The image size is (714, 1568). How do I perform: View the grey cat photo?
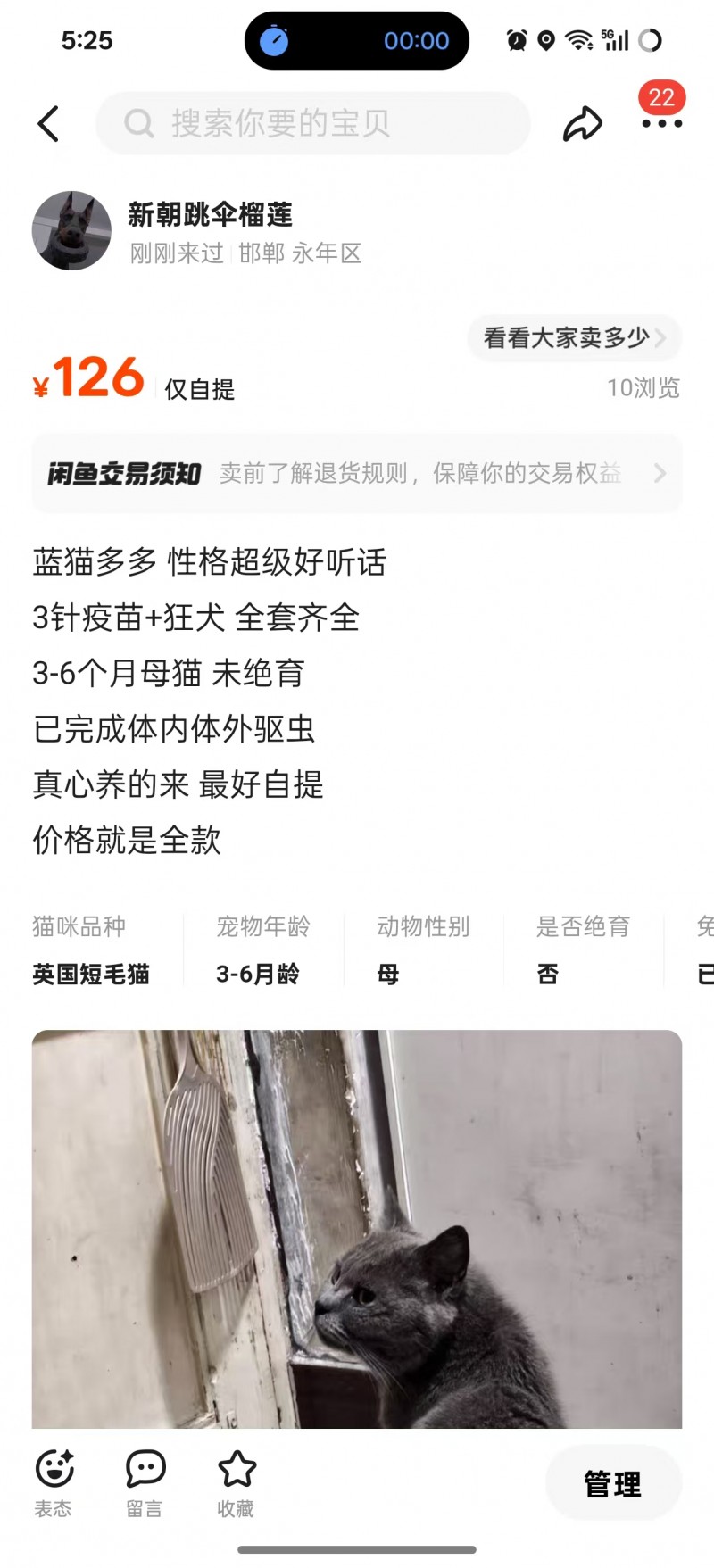[x=357, y=1232]
